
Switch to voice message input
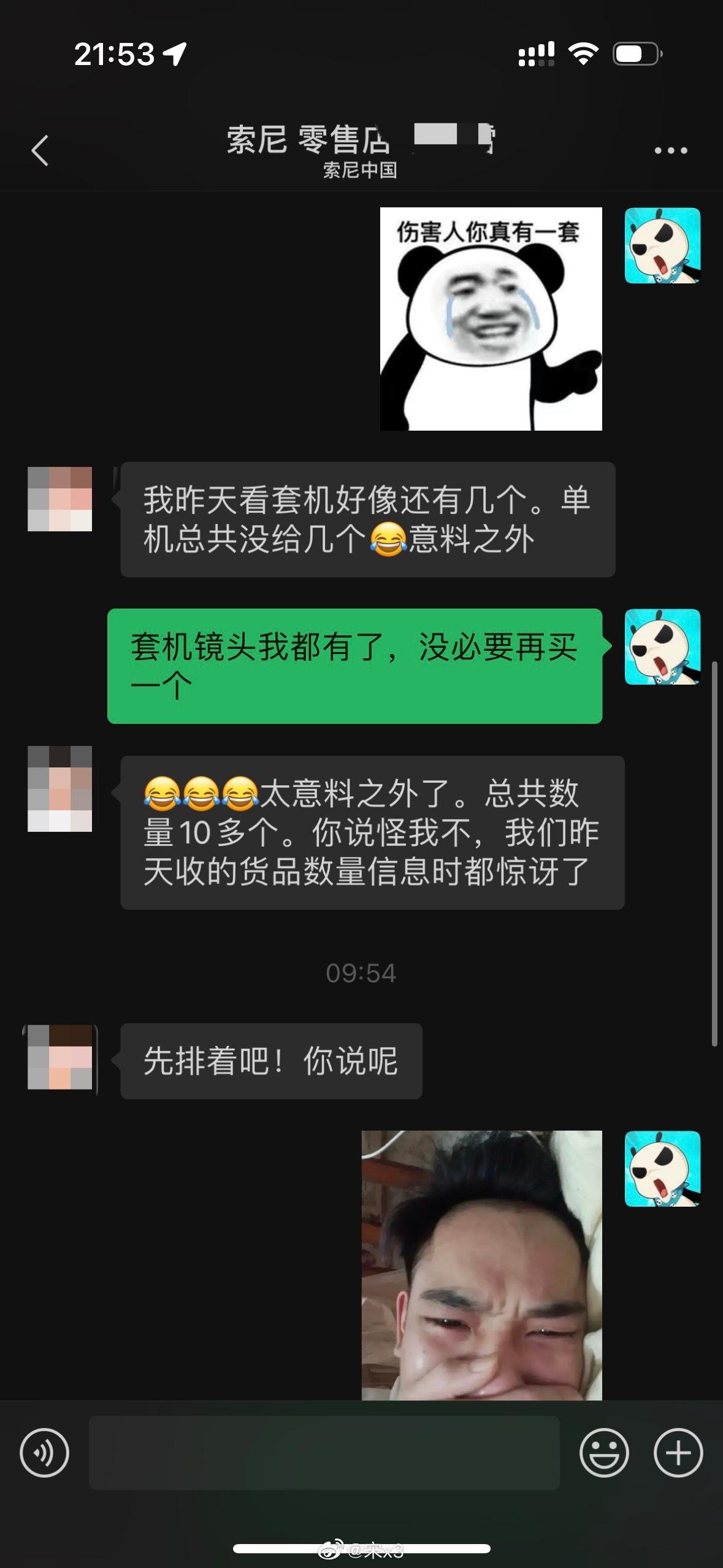point(44,1452)
